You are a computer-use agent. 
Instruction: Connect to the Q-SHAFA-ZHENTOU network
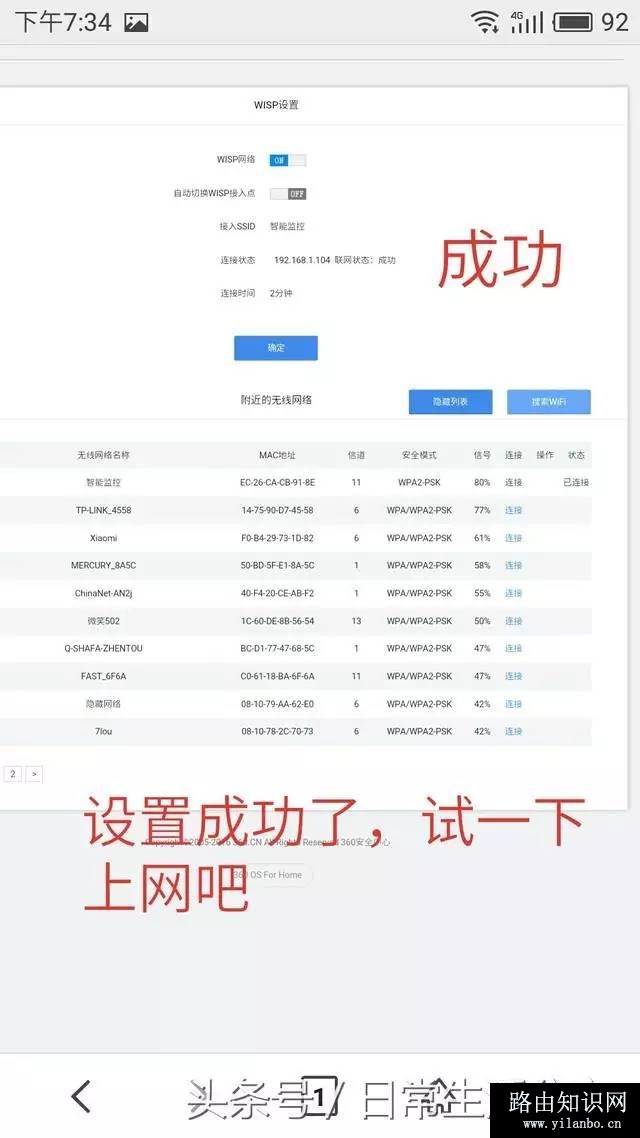[513, 649]
